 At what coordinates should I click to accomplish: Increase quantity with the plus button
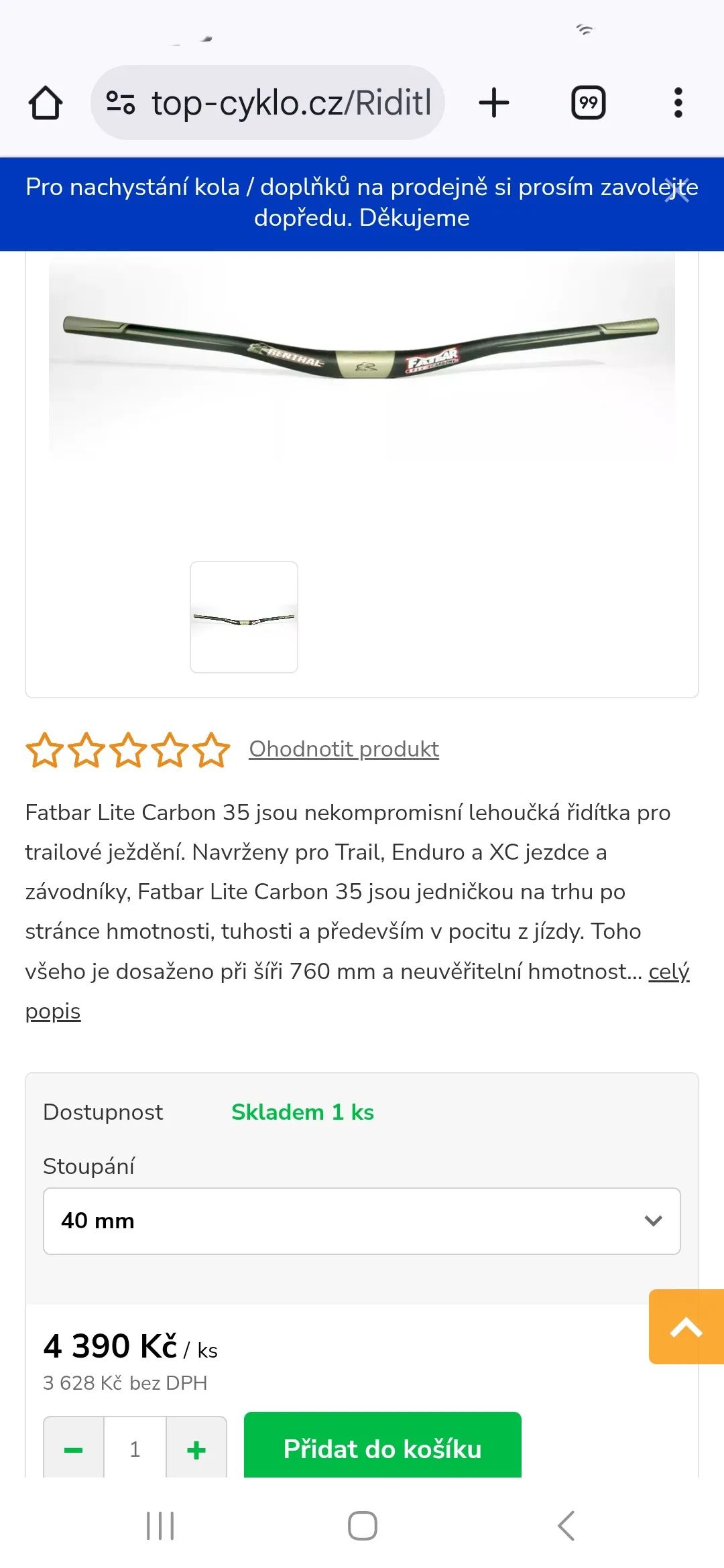[196, 1450]
